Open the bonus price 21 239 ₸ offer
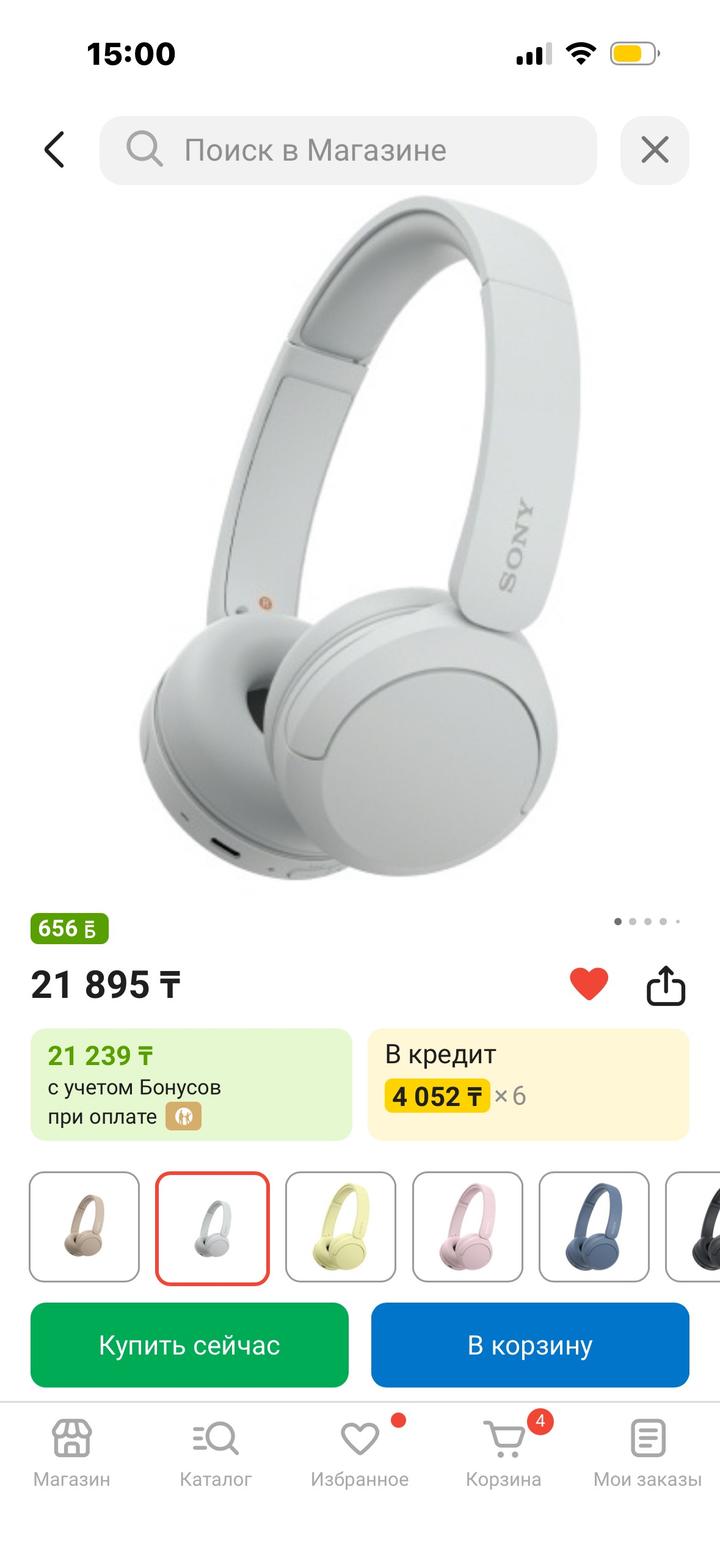 pyautogui.click(x=191, y=1084)
